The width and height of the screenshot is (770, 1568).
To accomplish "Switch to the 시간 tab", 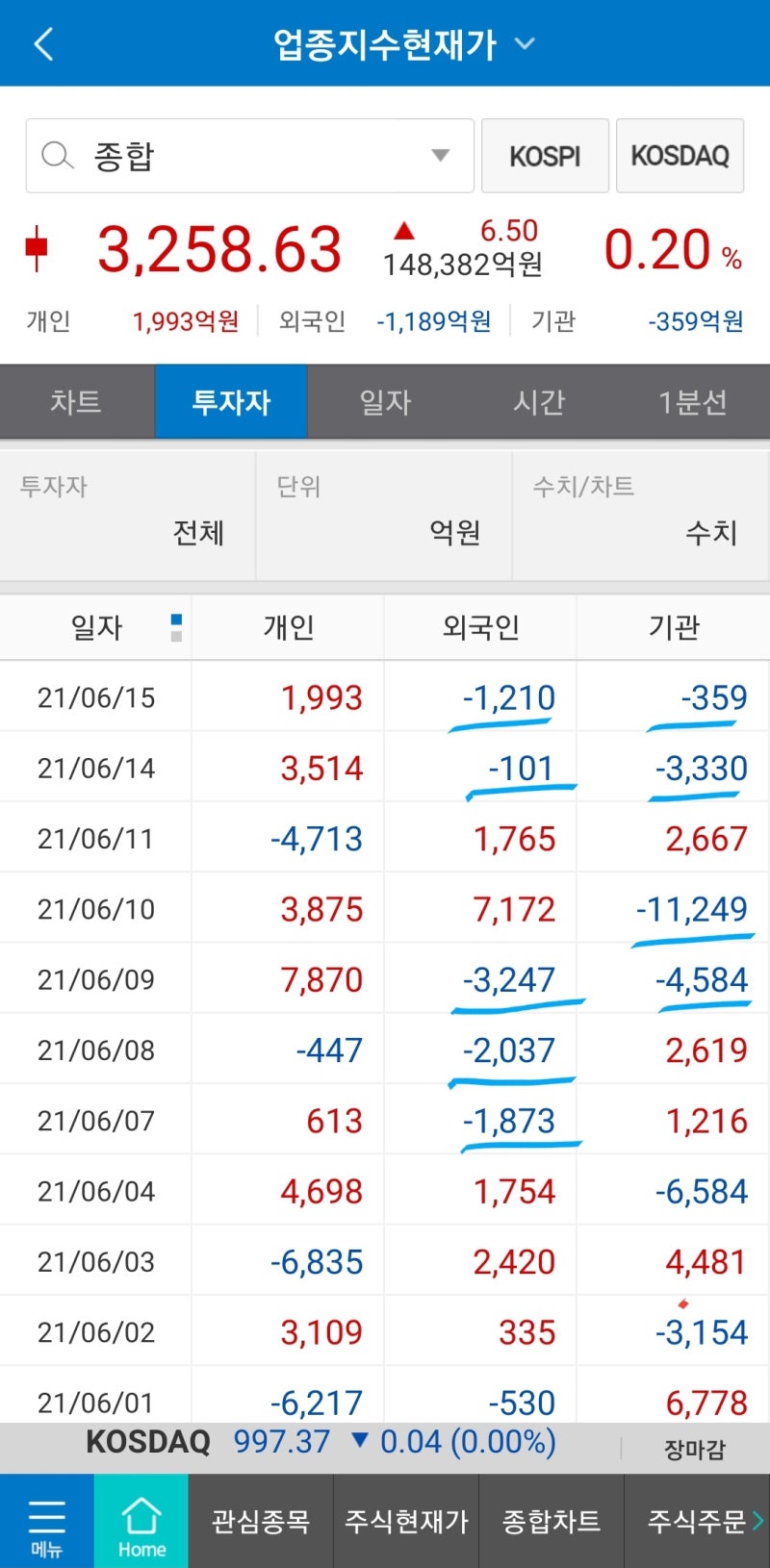I will tap(539, 401).
